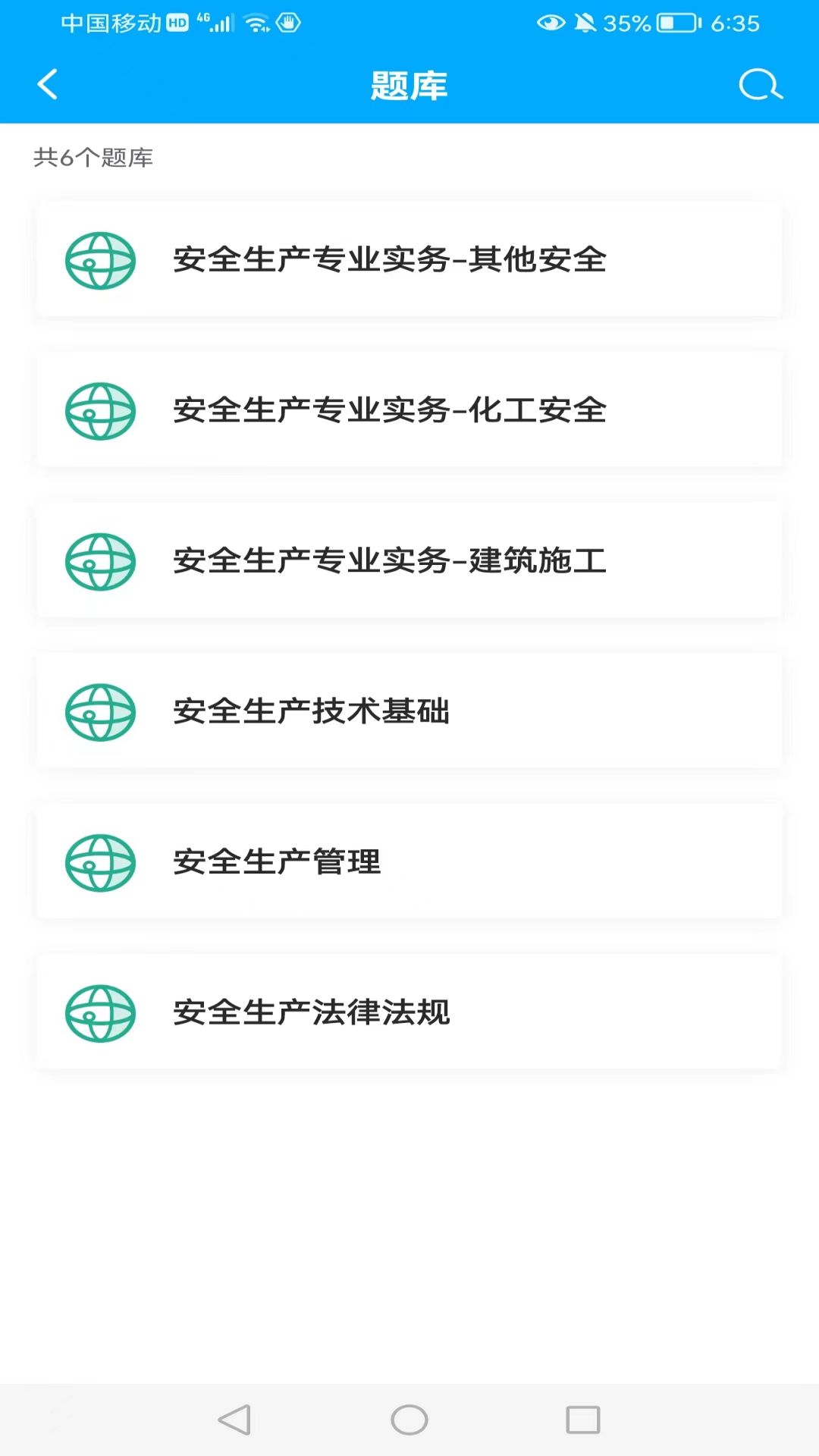Choose 安全生产管理 question bank
Viewport: 819px width, 1456px height.
(x=409, y=862)
